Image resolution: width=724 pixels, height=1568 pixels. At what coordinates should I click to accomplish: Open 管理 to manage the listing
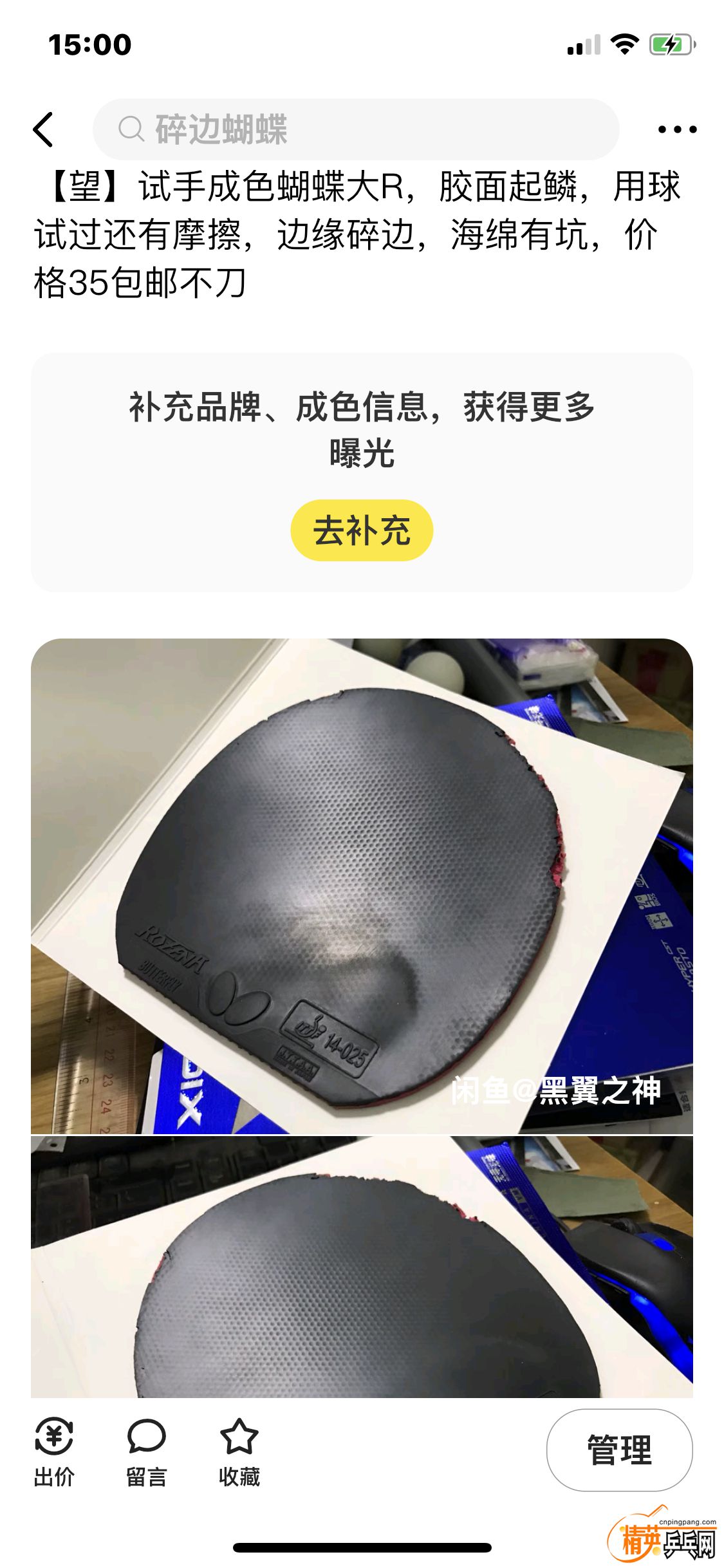619,1450
